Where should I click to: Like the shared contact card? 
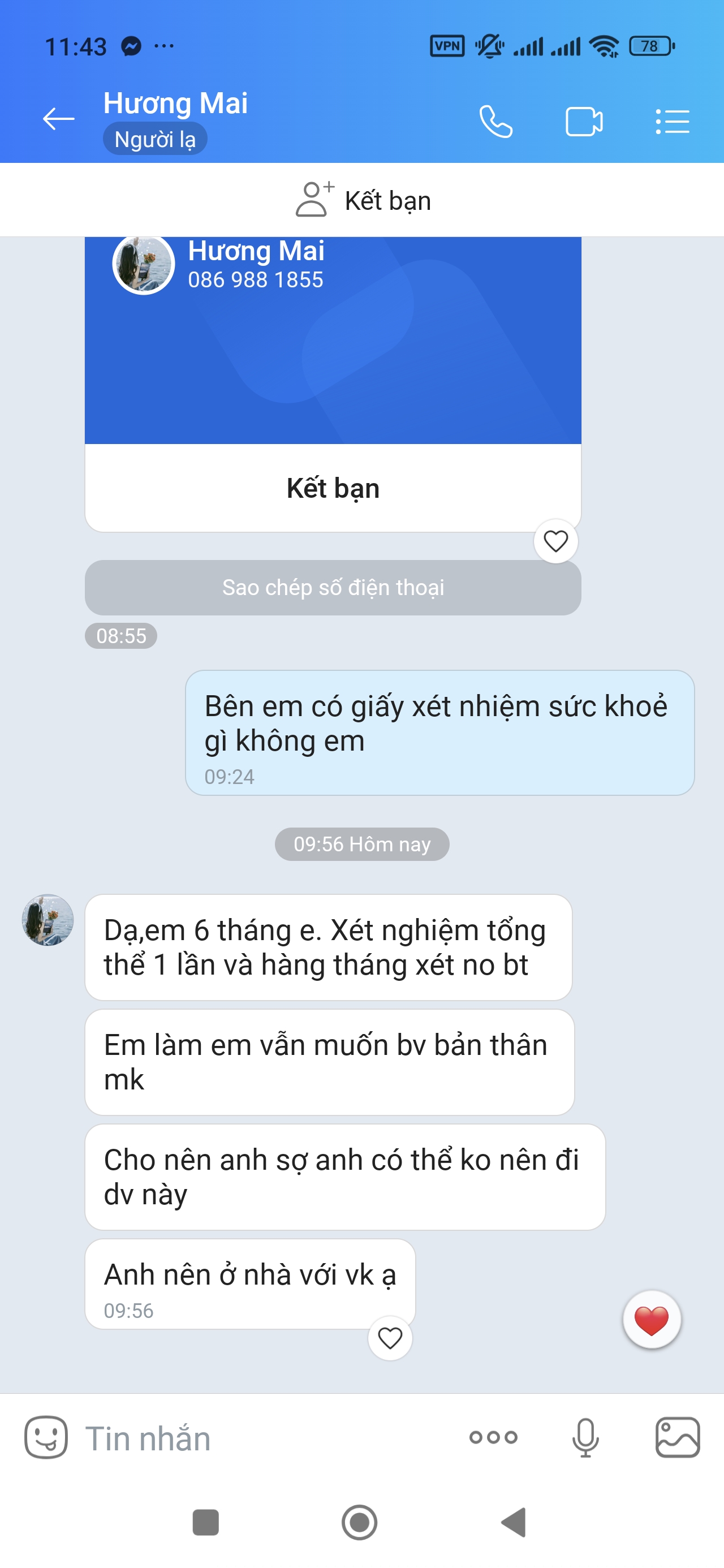click(x=555, y=541)
